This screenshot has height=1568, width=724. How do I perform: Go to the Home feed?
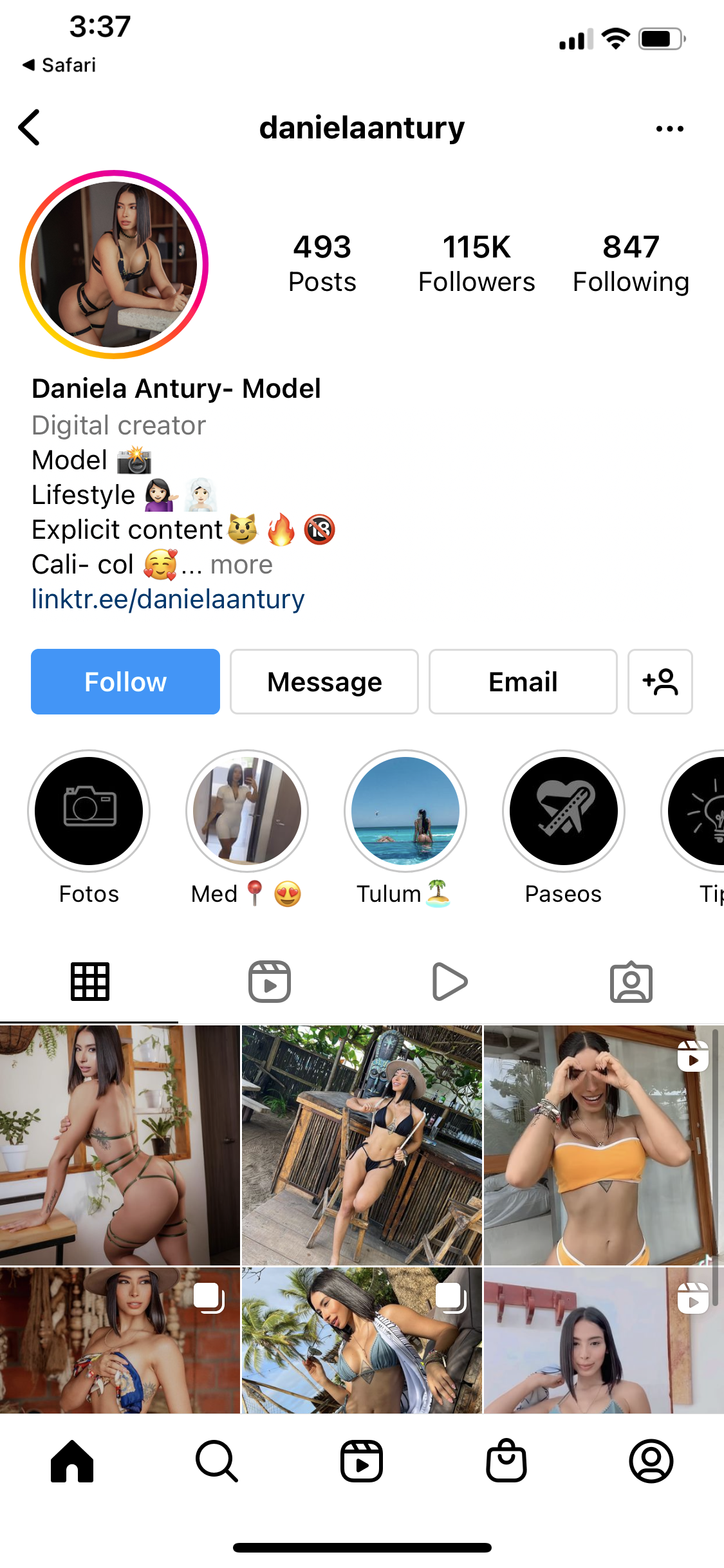click(x=72, y=1461)
